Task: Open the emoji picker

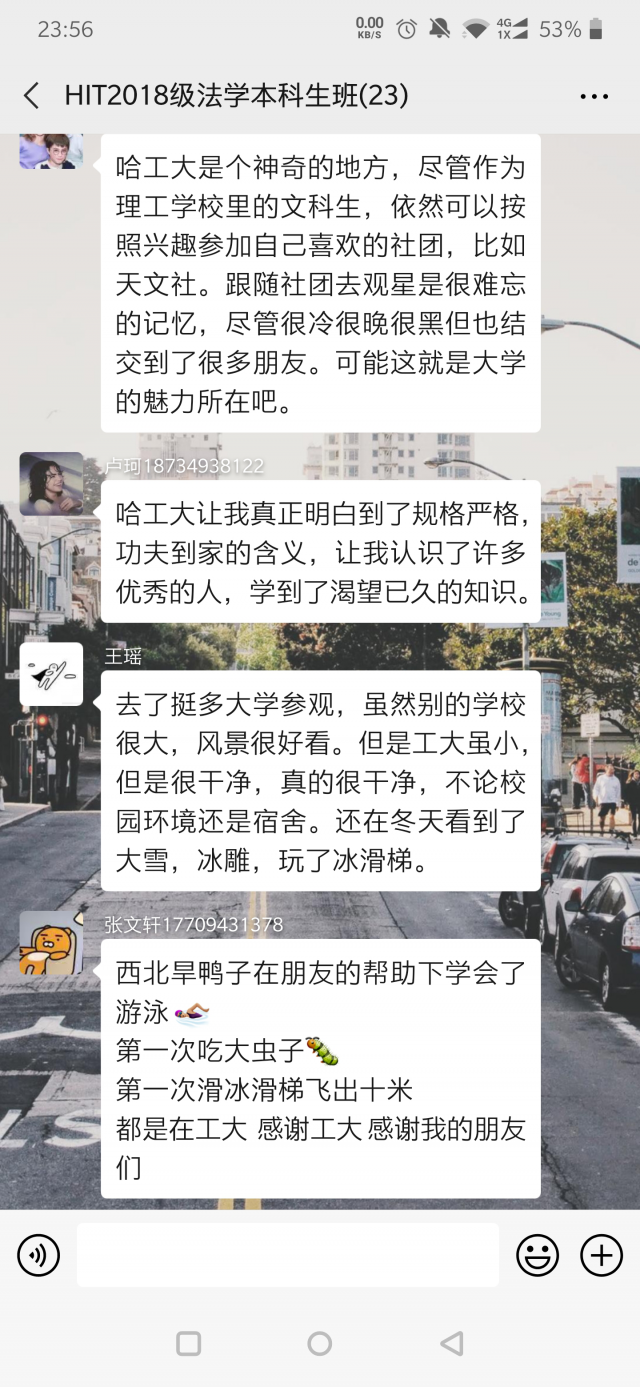Action: pyautogui.click(x=537, y=1255)
